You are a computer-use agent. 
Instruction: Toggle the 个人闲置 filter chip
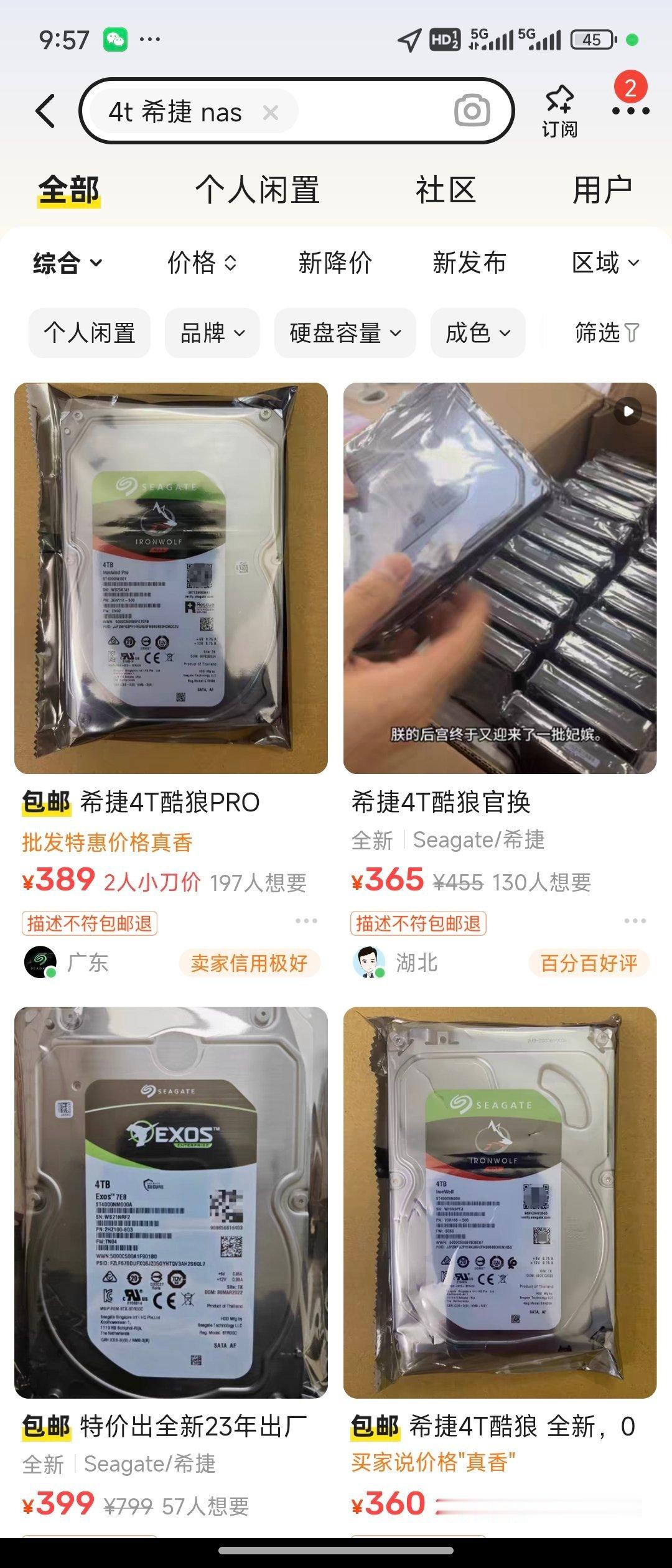click(x=89, y=334)
